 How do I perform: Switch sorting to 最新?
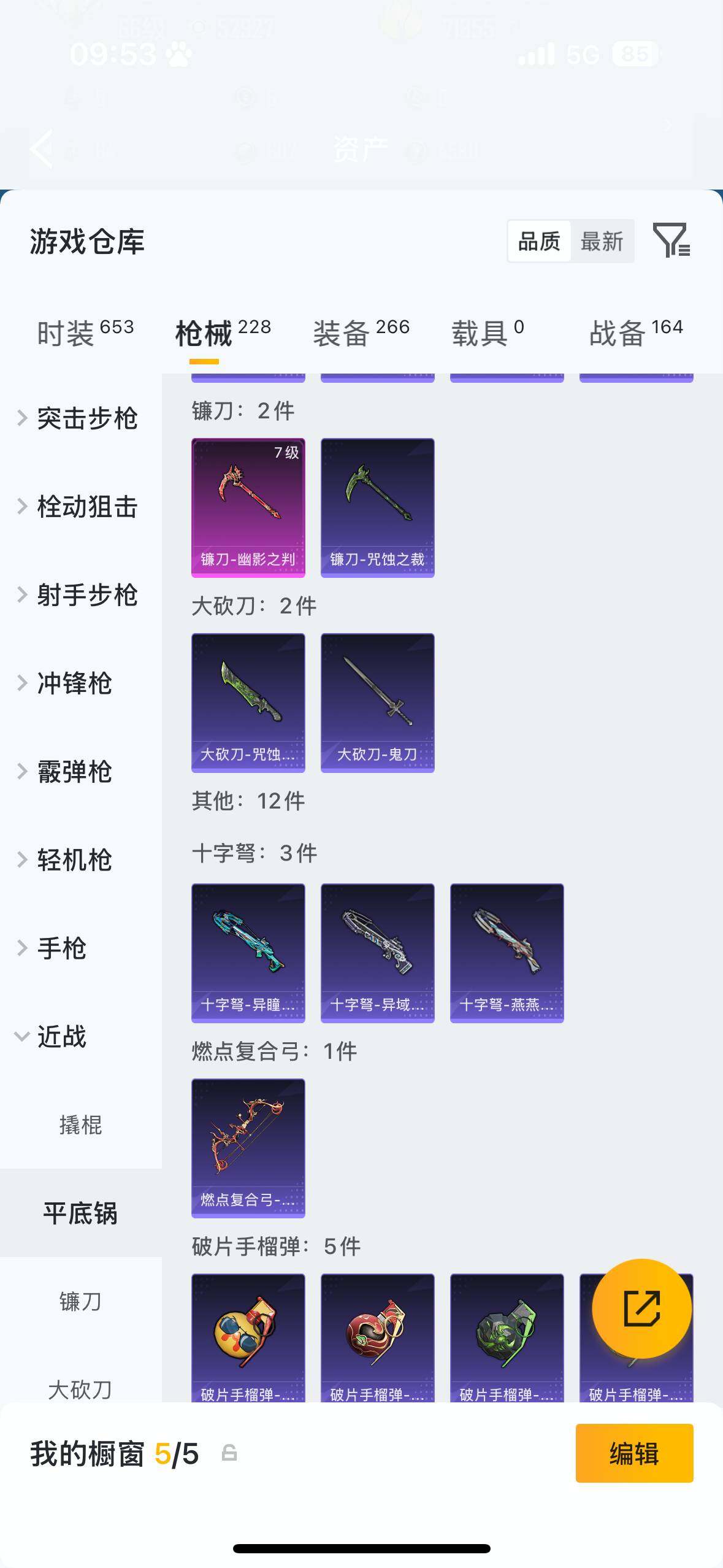[x=603, y=240]
